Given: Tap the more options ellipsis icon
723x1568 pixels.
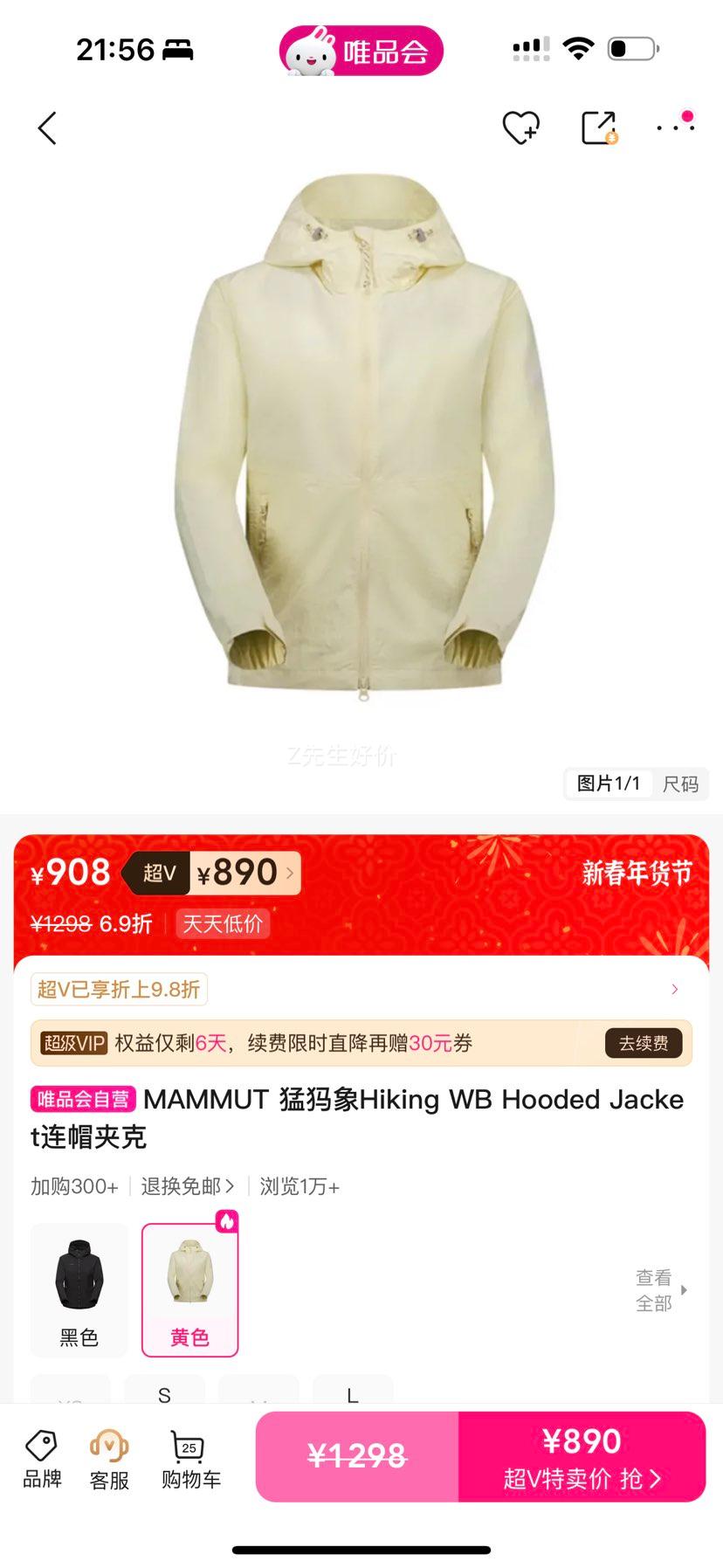Looking at the screenshot, I should (672, 128).
